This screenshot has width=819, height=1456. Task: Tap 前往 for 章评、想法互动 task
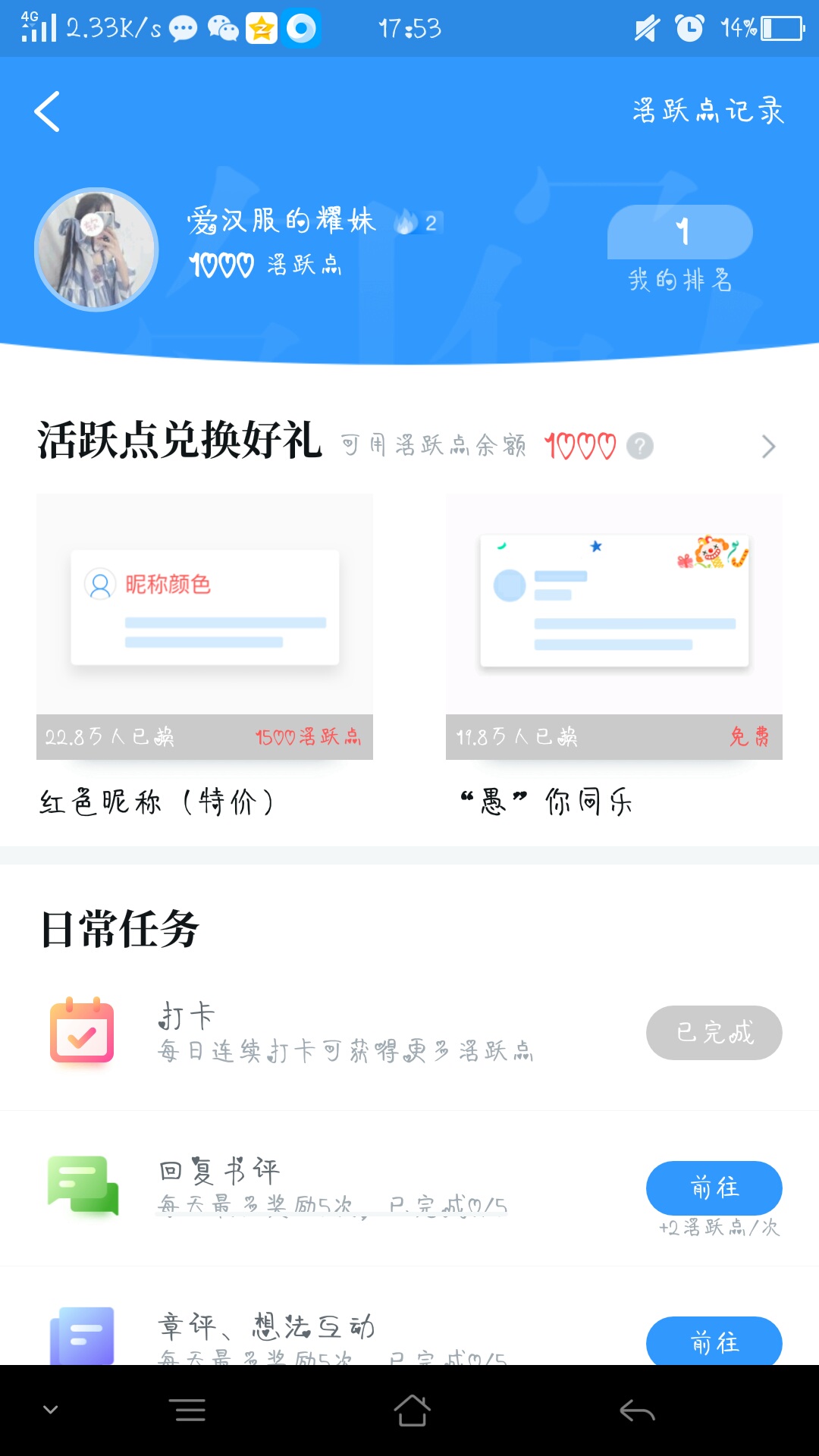714,1342
